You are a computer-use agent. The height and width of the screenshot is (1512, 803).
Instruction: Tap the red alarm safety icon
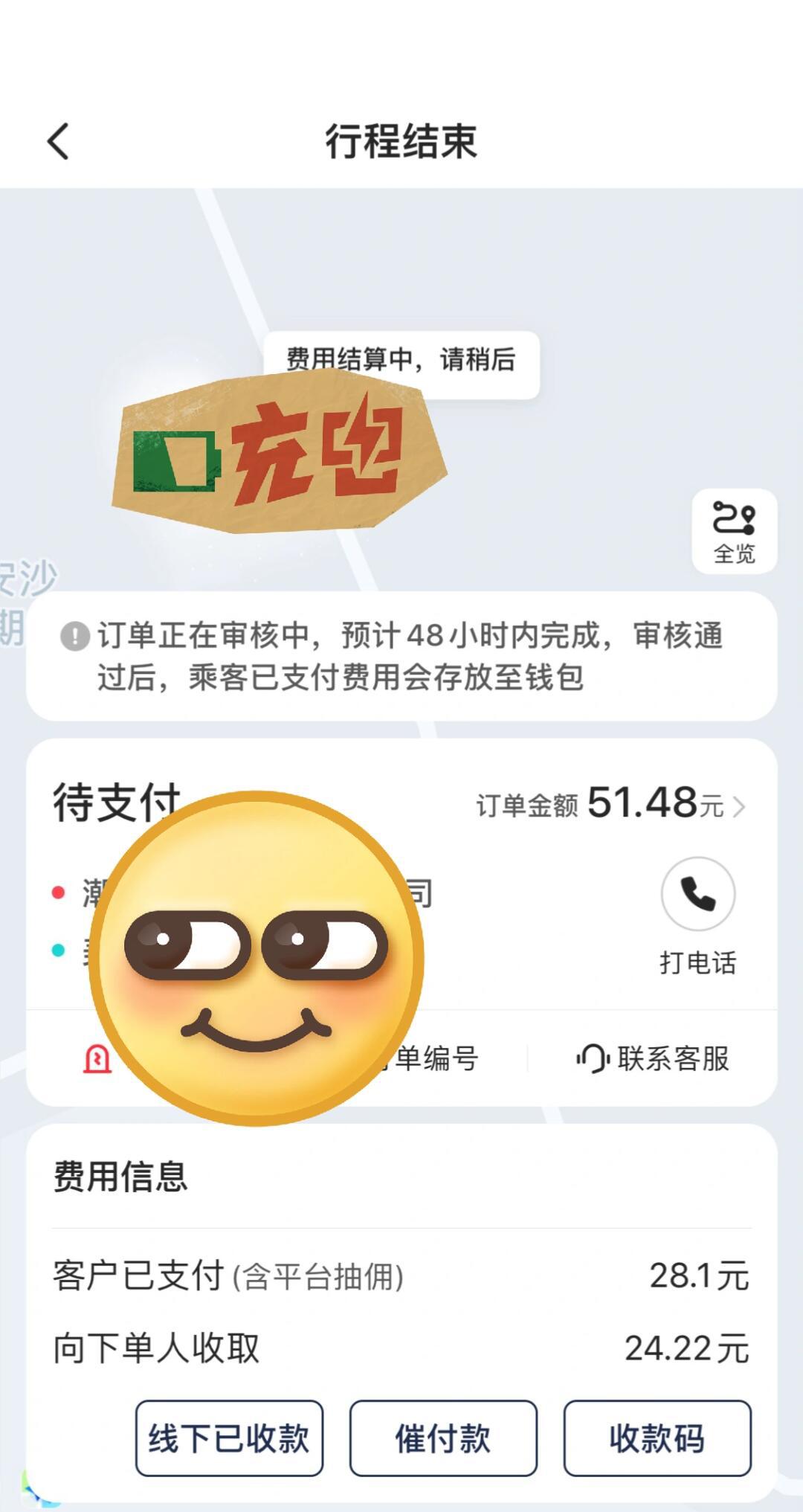[x=97, y=1058]
